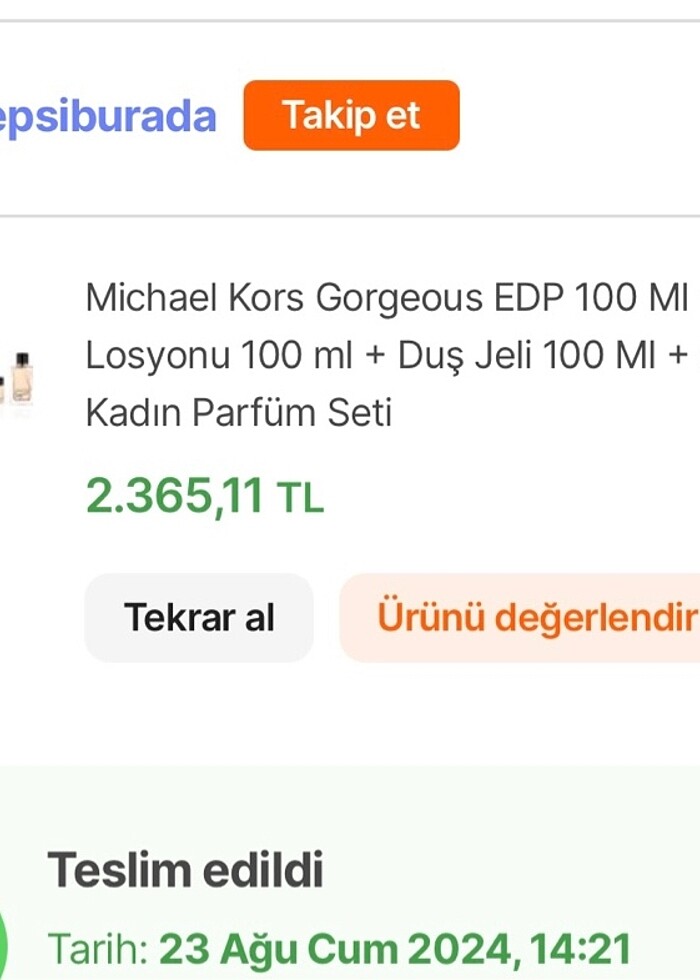The width and height of the screenshot is (700, 980).
Task: Open the Hepsiburada seller page link
Action: [107, 116]
